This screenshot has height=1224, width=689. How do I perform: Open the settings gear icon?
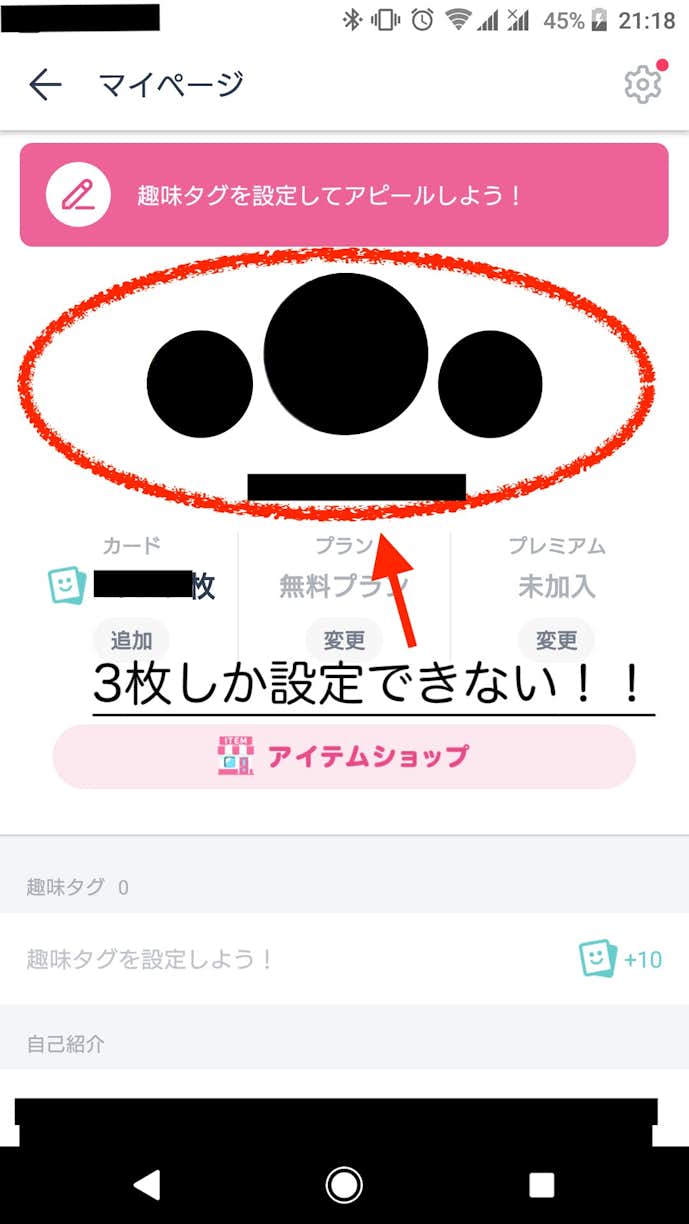pyautogui.click(x=642, y=85)
